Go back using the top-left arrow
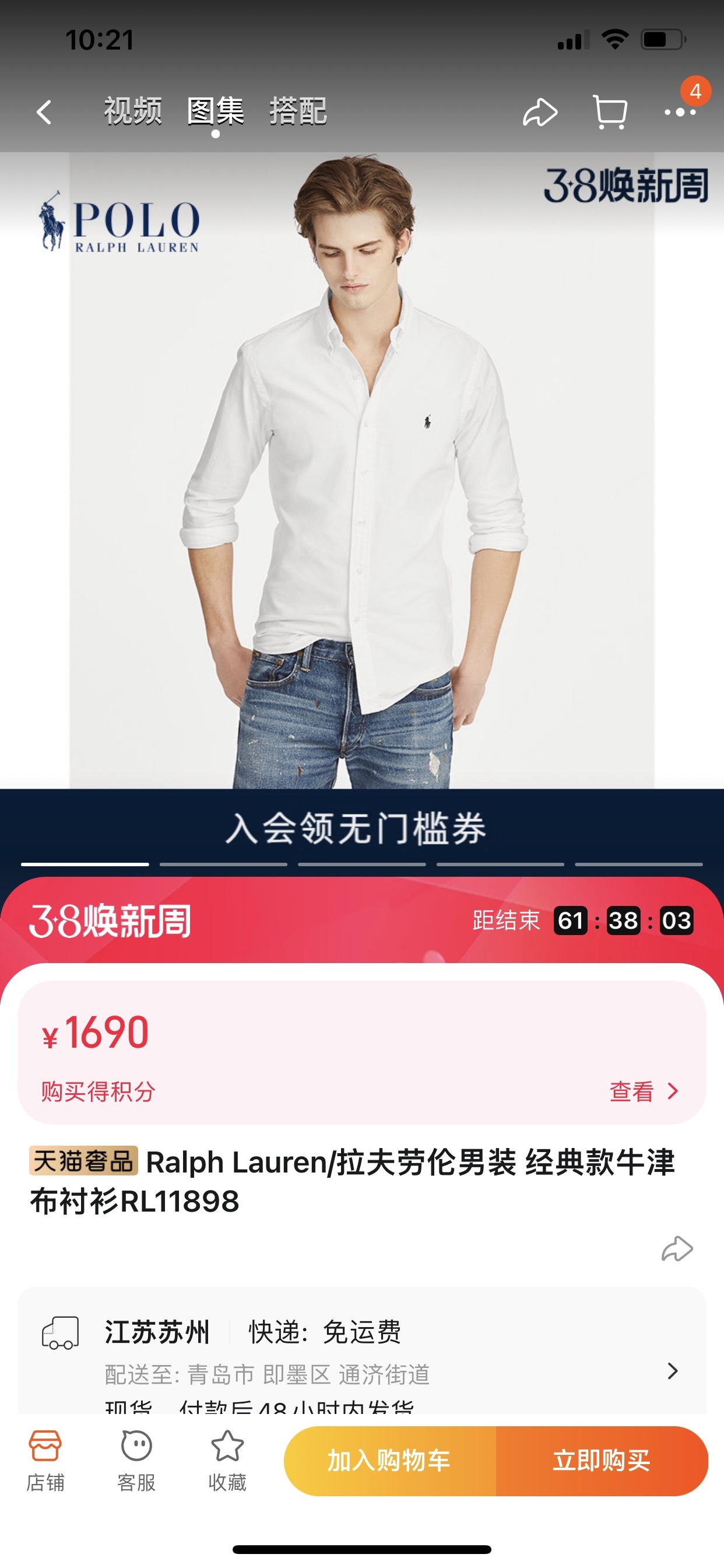724x1568 pixels. (44, 112)
